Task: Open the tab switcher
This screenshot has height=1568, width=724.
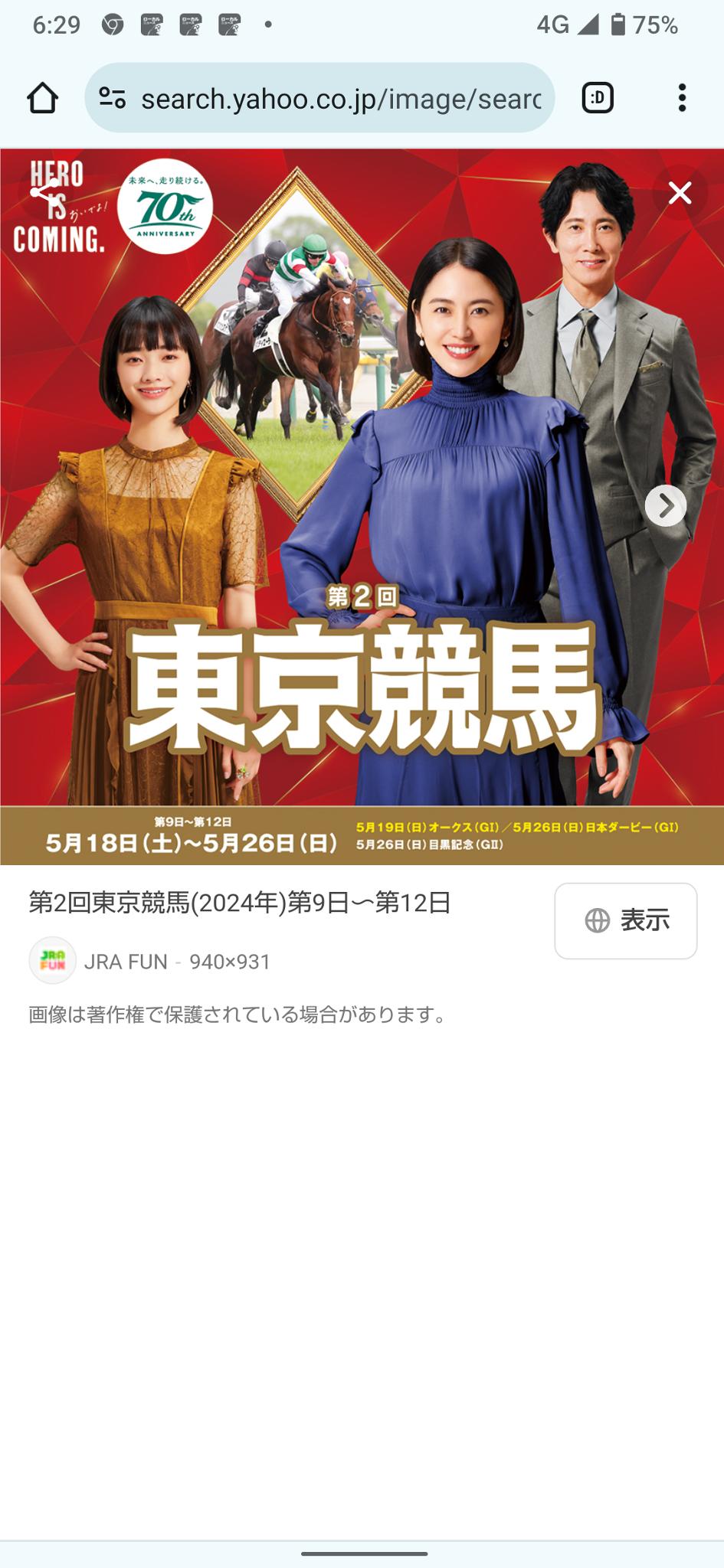Action: 598,98
